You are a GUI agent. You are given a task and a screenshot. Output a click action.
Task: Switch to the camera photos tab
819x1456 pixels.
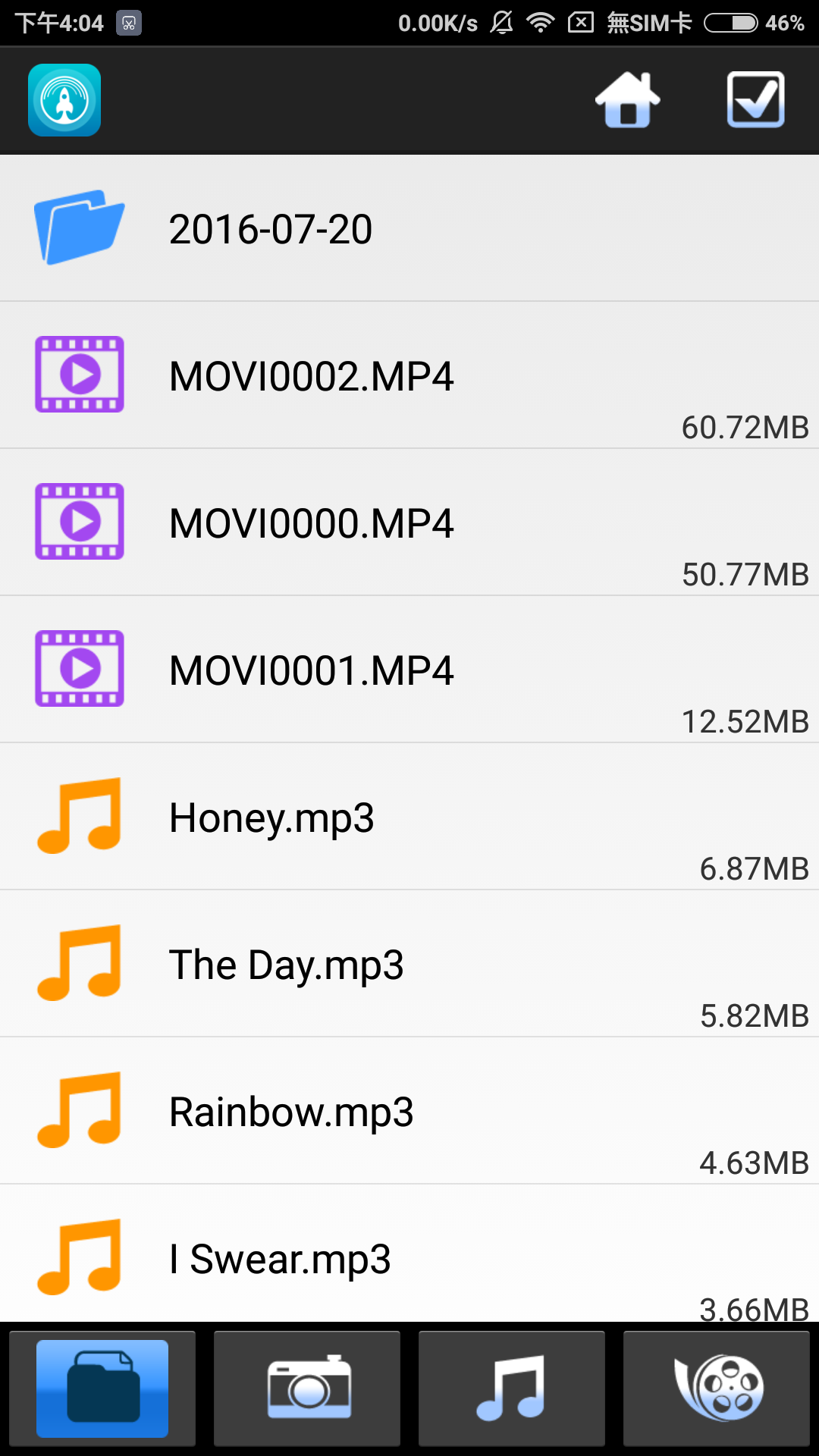(307, 1389)
